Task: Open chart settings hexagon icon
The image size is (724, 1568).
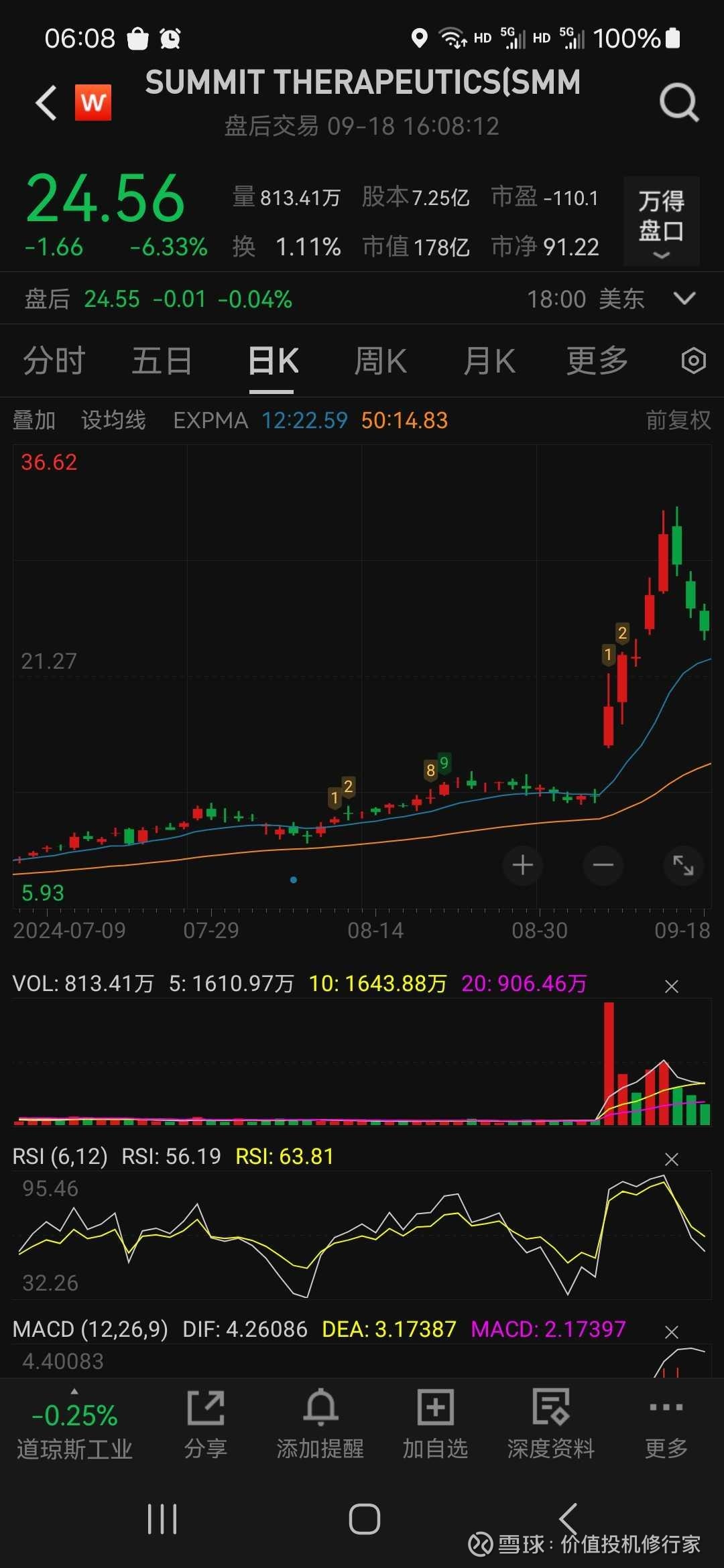Action: point(693,361)
